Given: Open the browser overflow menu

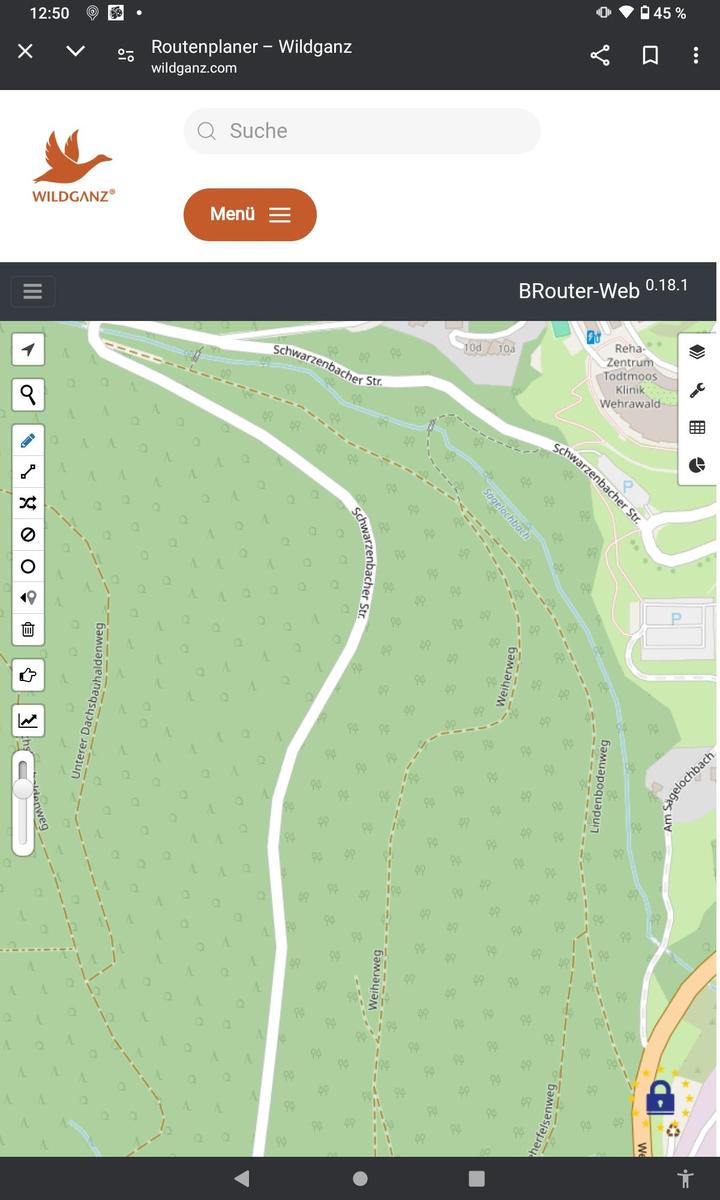Looking at the screenshot, I should tap(696, 55).
